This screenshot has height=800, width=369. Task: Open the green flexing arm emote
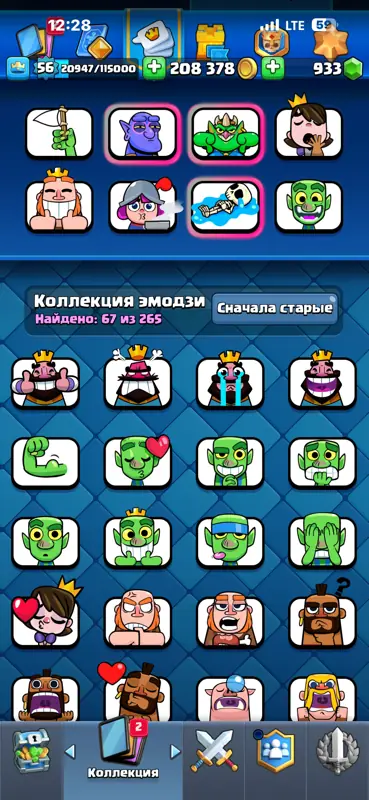pos(45,462)
